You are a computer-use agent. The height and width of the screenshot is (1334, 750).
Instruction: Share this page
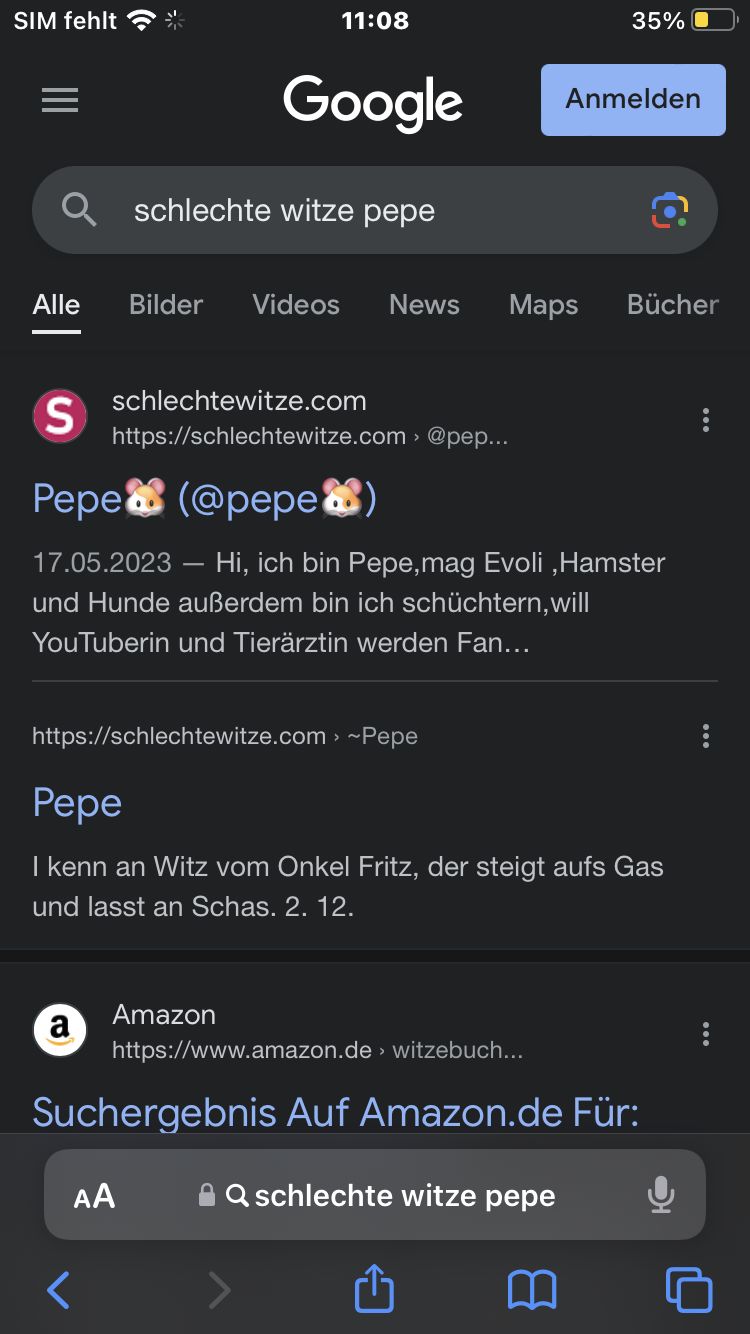(x=375, y=1288)
